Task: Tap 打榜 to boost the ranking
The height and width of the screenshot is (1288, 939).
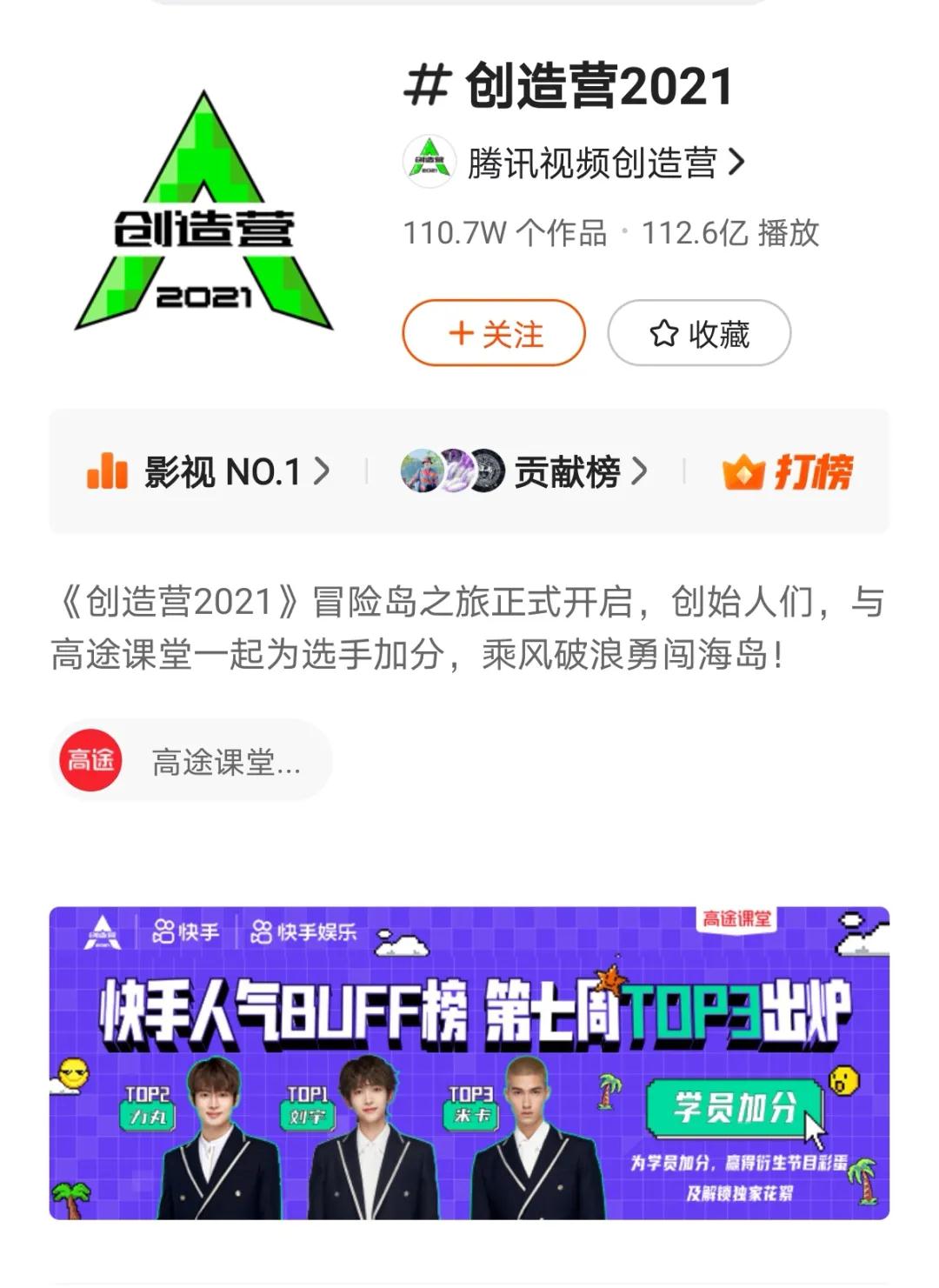Action: click(788, 471)
